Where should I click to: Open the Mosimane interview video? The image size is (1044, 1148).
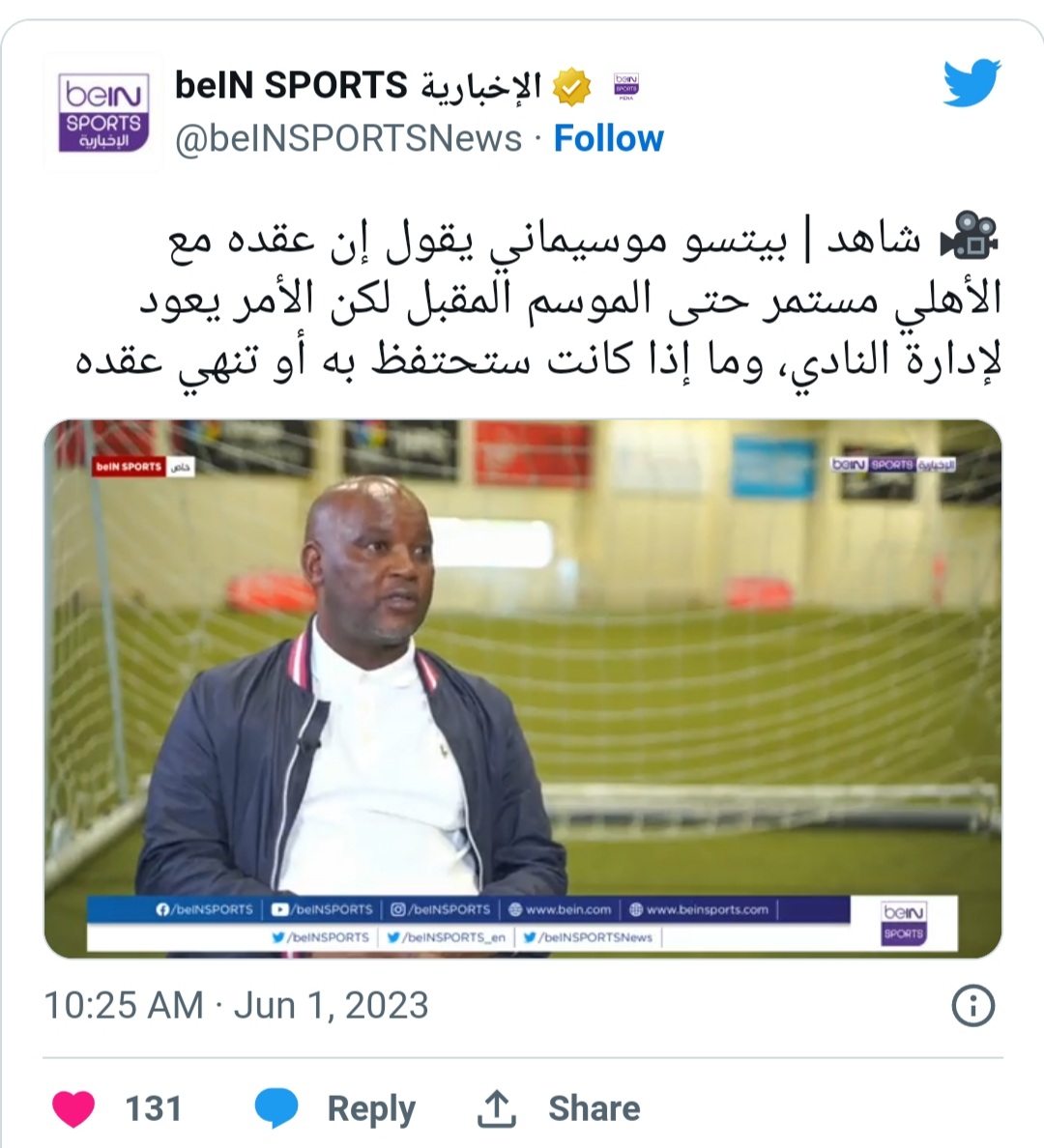523,688
